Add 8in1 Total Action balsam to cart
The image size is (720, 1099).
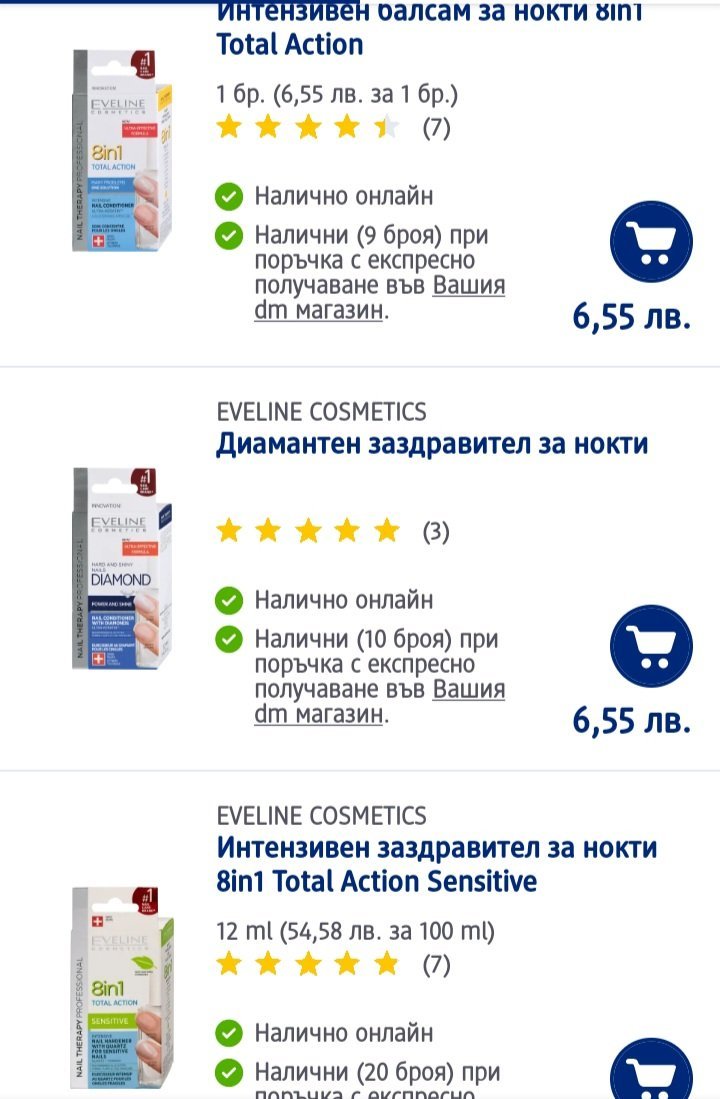click(x=651, y=240)
